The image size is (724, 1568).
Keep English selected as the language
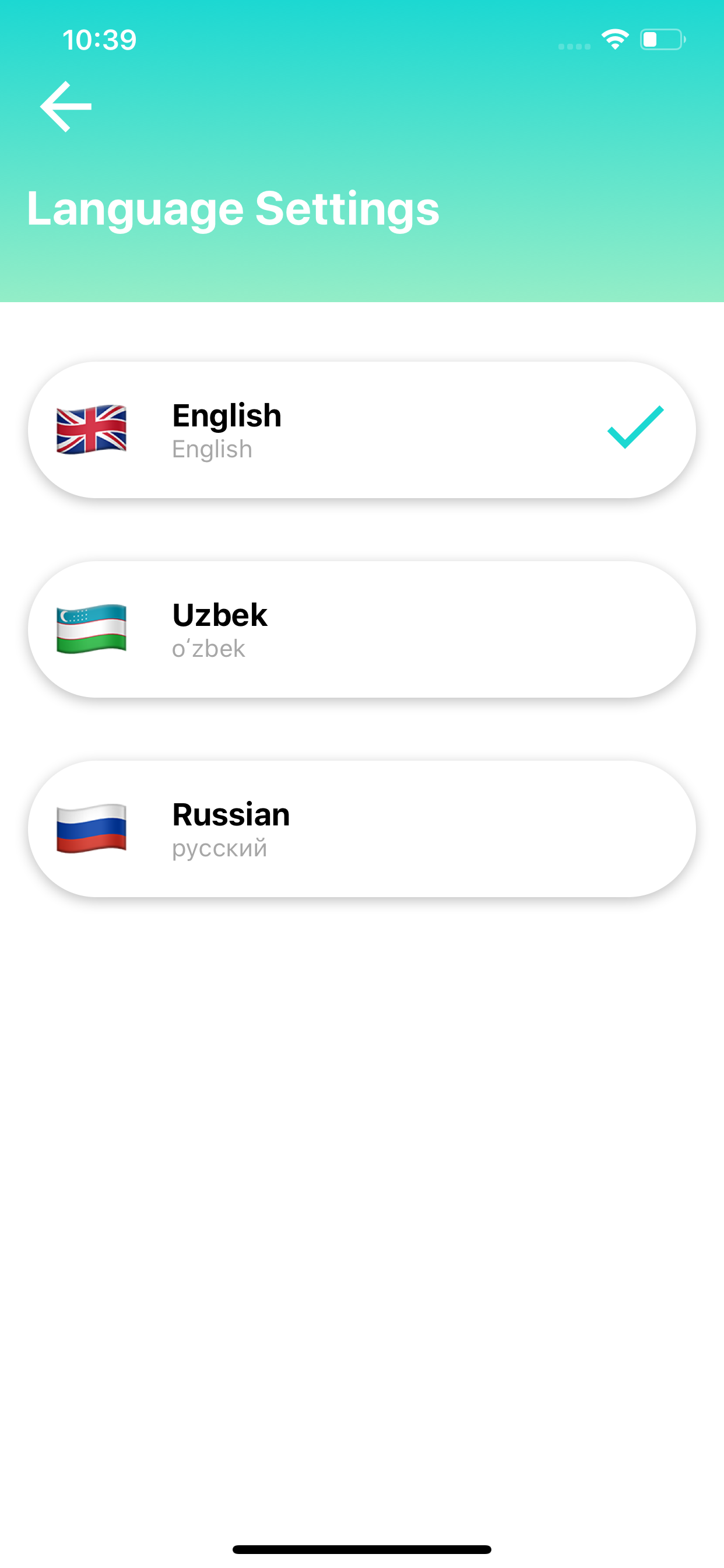[x=361, y=429]
